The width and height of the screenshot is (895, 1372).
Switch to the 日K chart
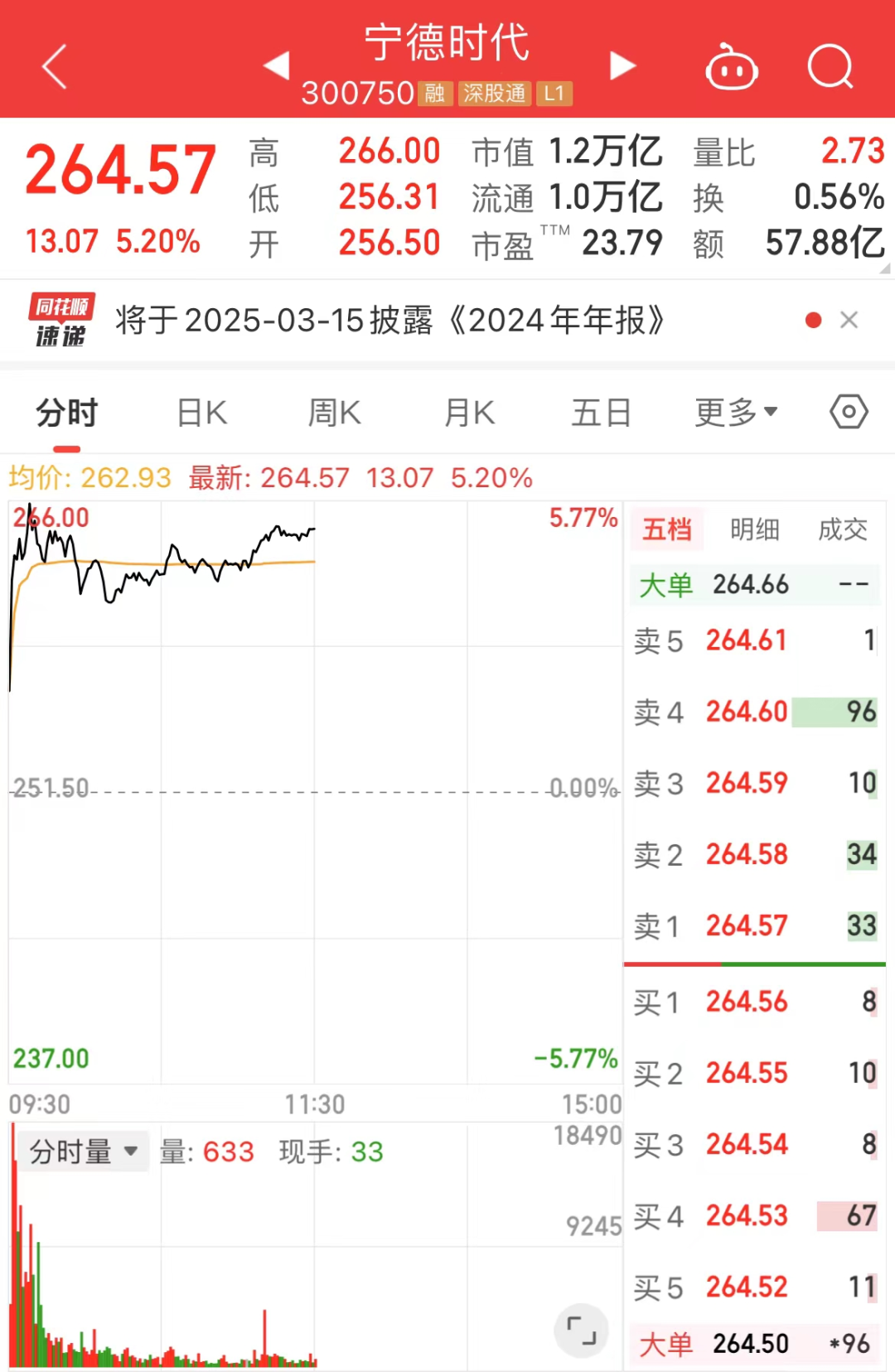[201, 413]
